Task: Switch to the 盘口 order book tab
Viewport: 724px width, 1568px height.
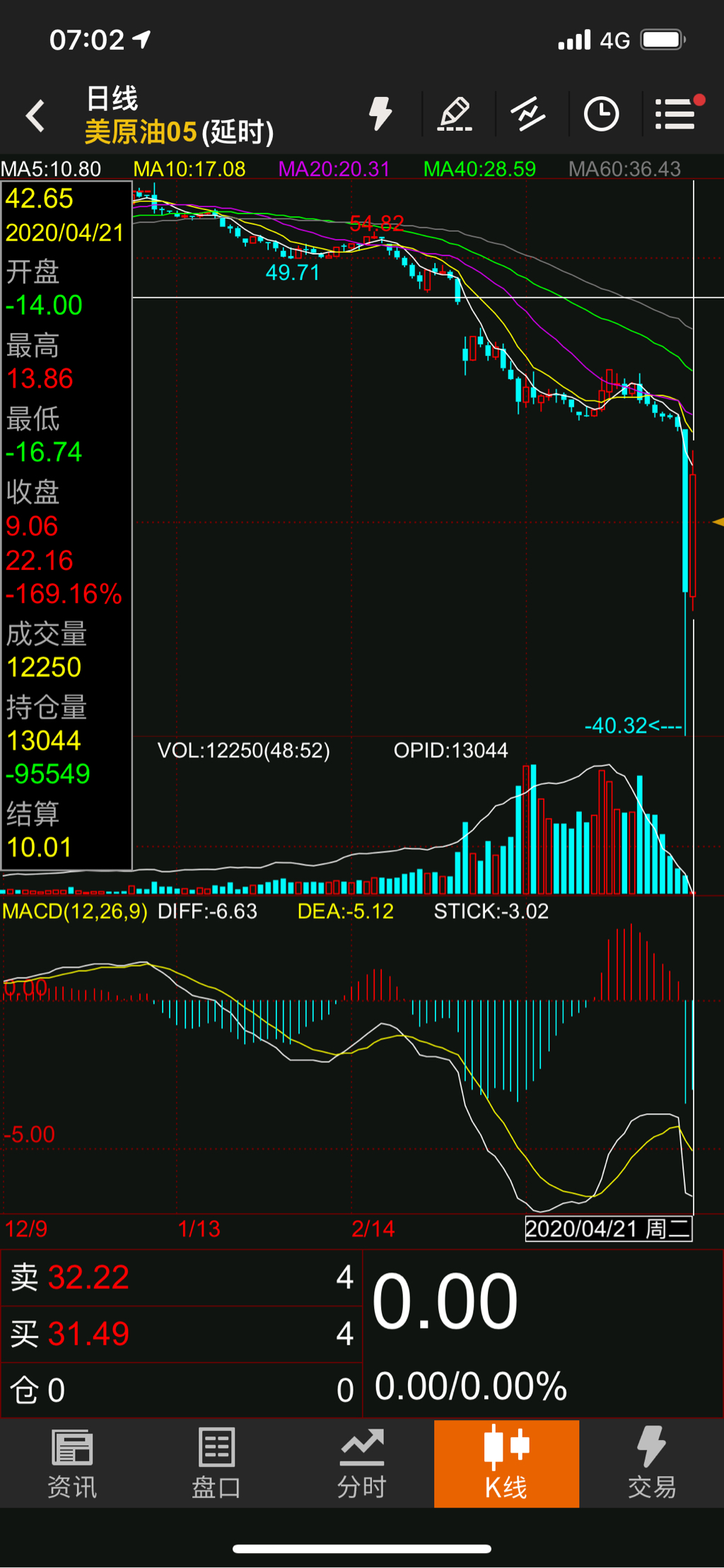Action: pos(216,1464)
